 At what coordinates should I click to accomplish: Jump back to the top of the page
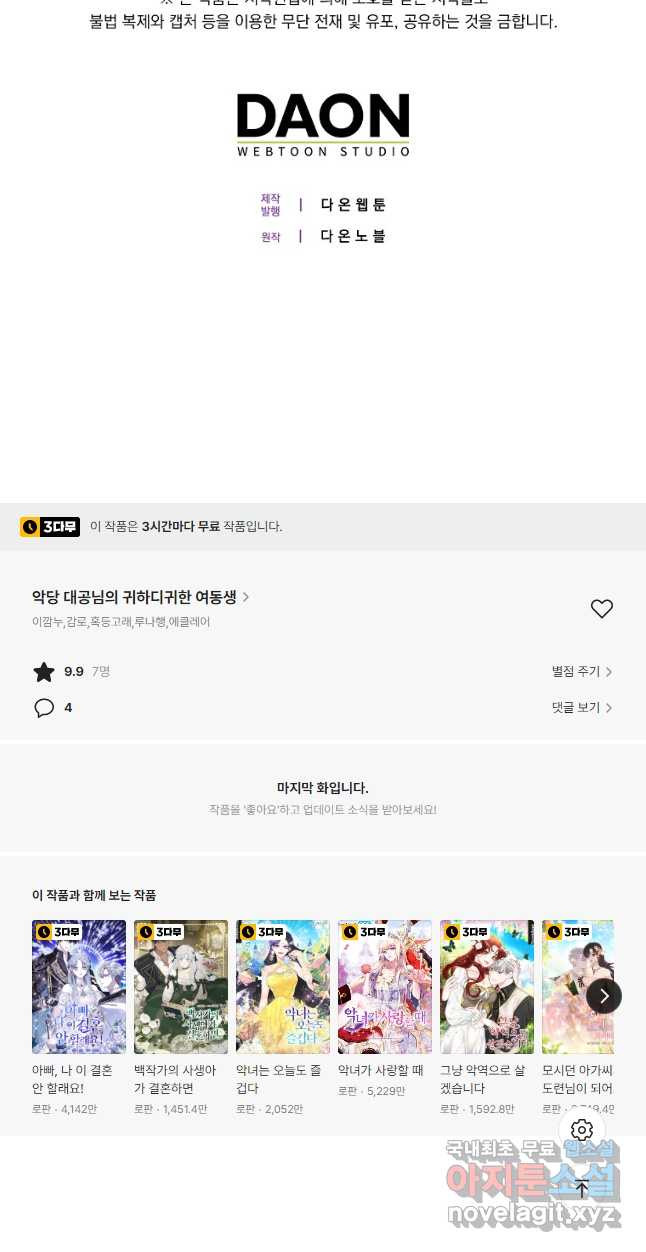coord(582,1189)
